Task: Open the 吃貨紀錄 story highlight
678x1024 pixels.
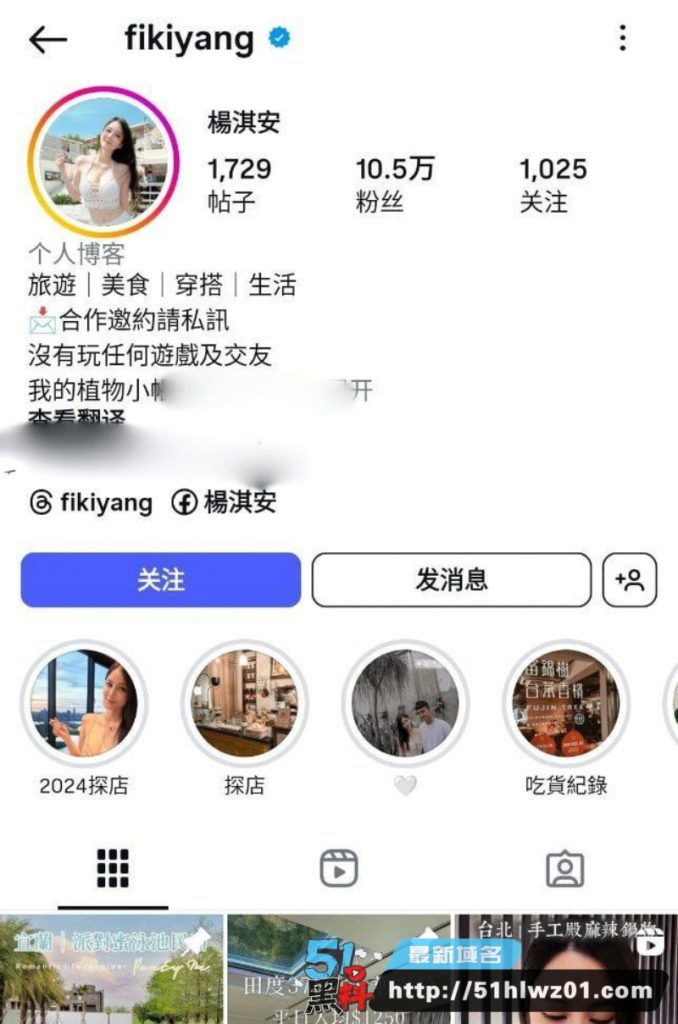Action: pyautogui.click(x=565, y=703)
